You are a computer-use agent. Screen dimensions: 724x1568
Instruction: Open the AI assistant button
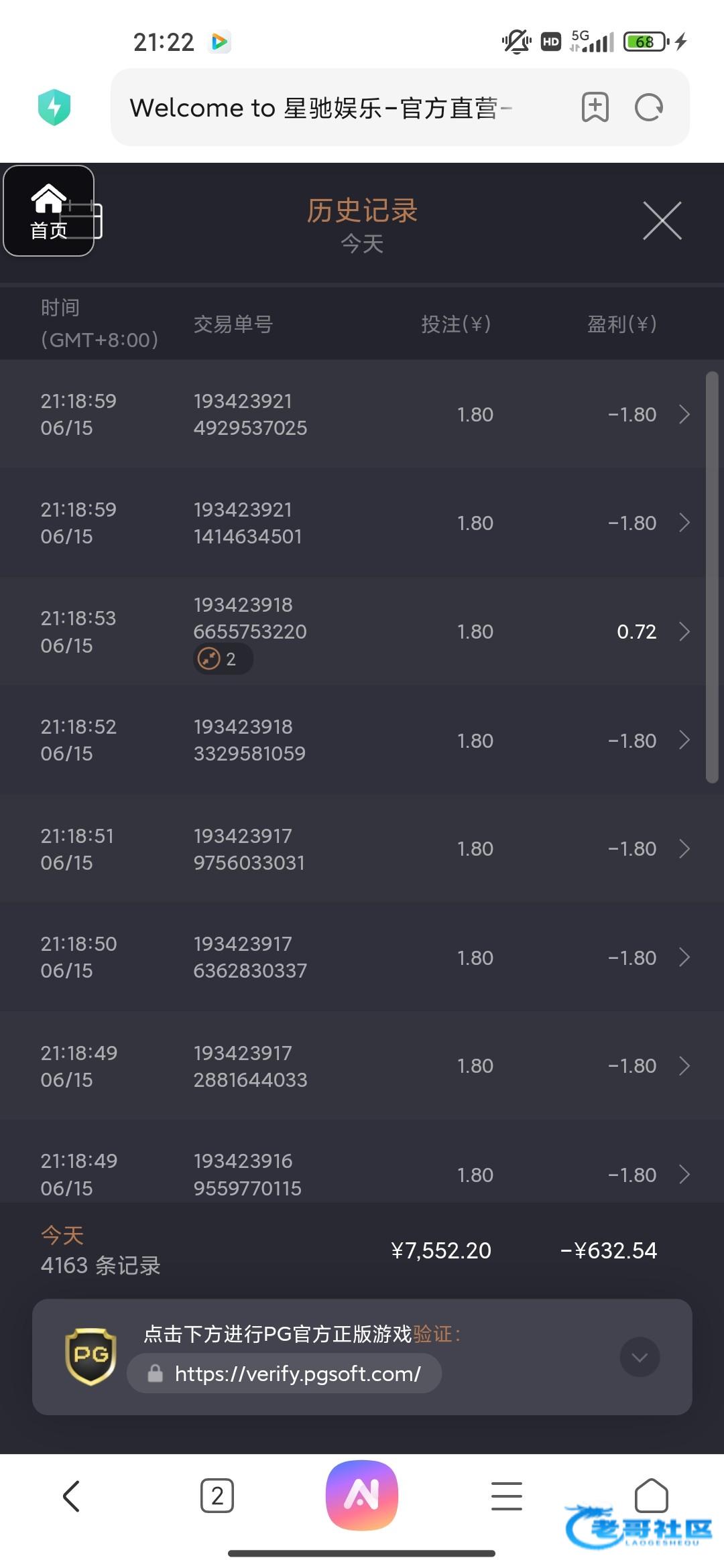click(x=362, y=1495)
